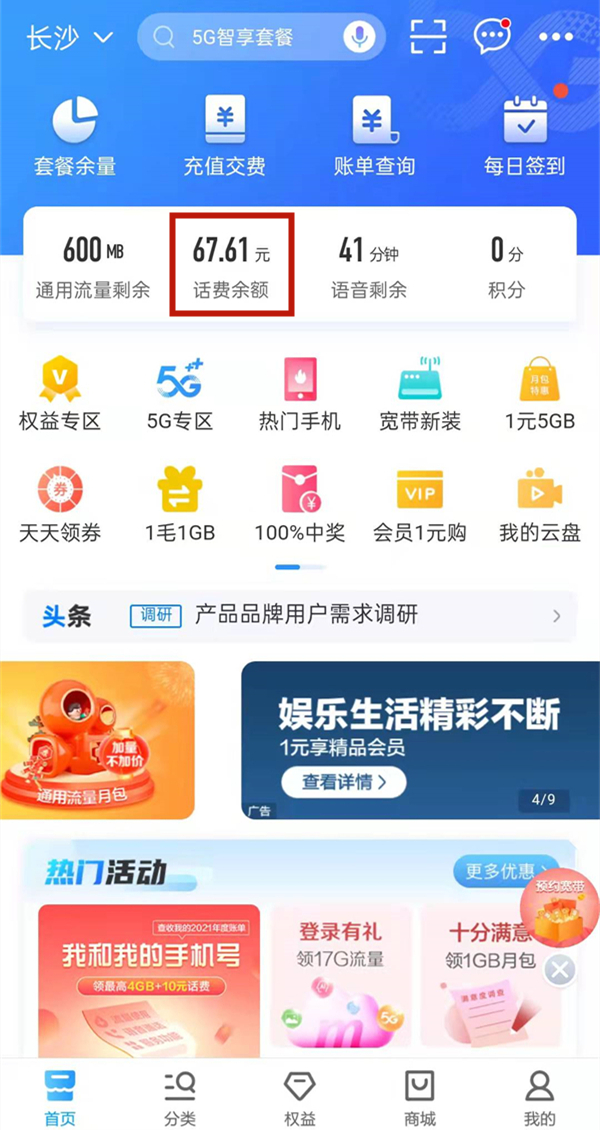Image resolution: width=600 pixels, height=1130 pixels.
Task: Open the QR code scanner
Action: (428, 37)
